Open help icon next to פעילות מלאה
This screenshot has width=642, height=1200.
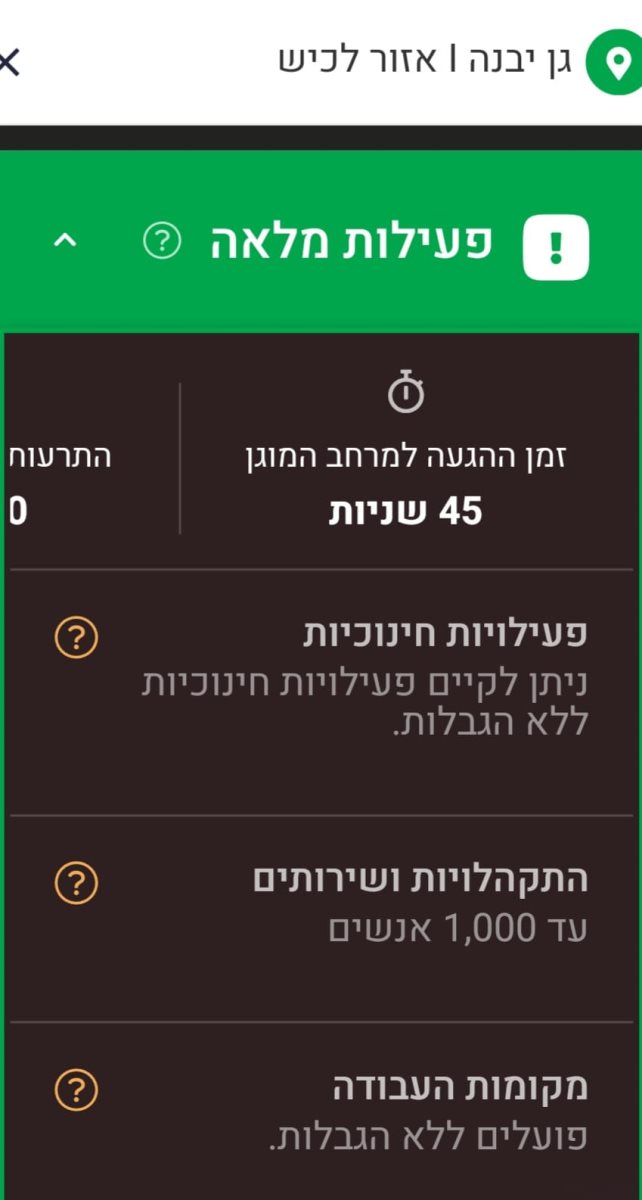pyautogui.click(x=162, y=241)
